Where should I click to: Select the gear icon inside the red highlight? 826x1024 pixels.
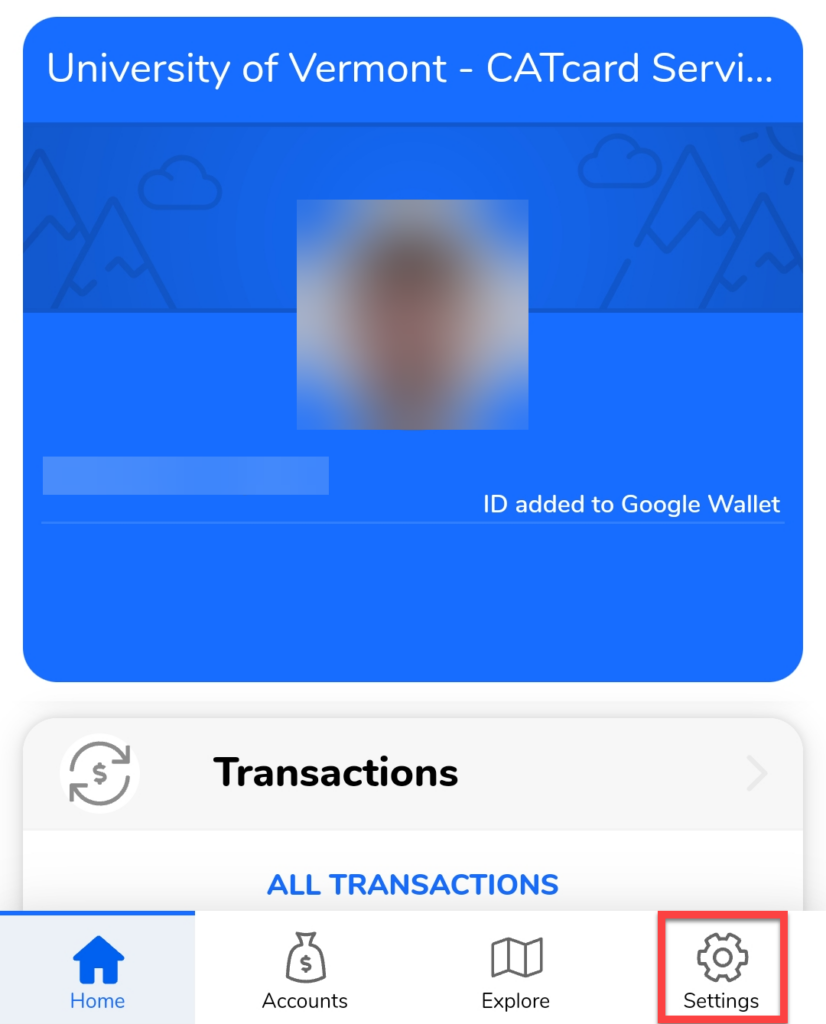point(722,956)
